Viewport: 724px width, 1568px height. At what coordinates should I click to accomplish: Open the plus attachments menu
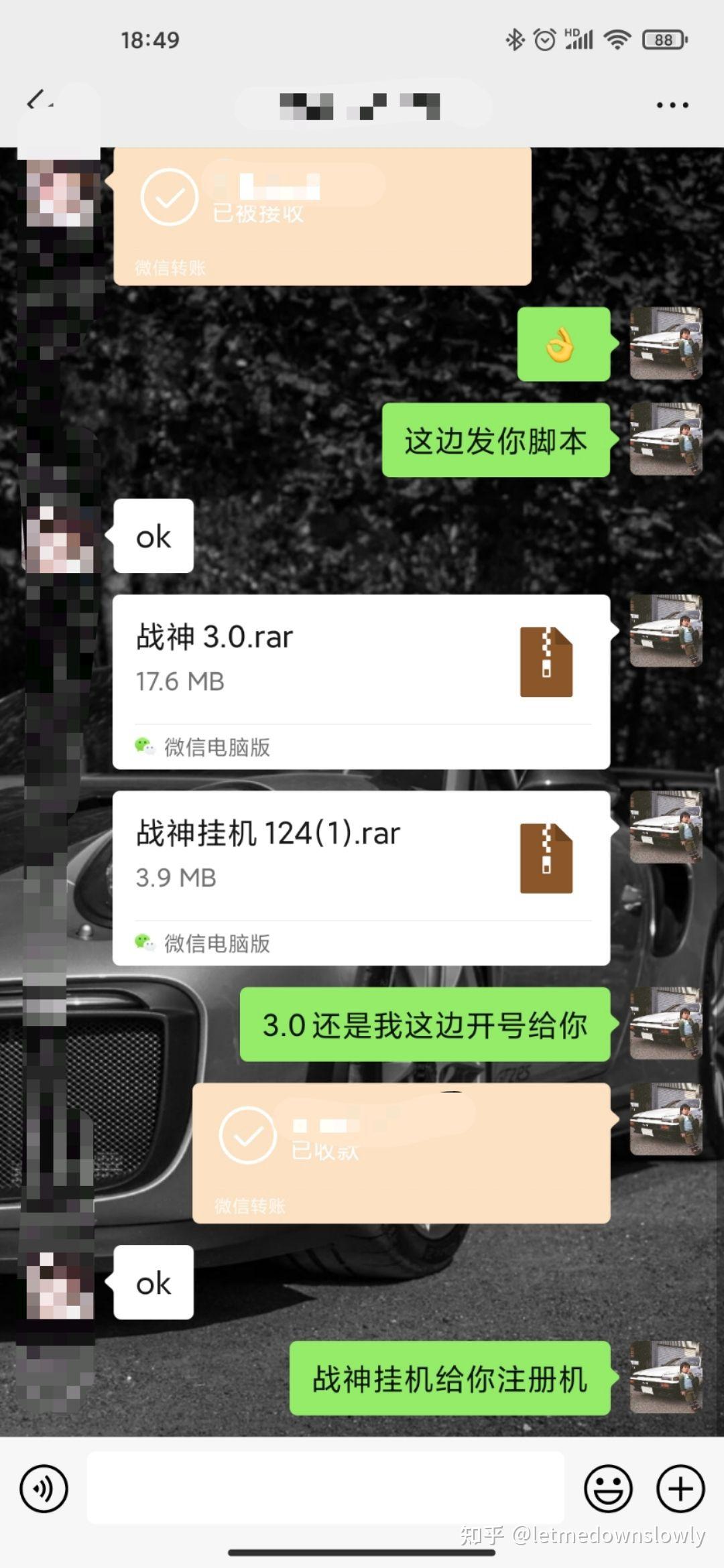click(x=680, y=1489)
